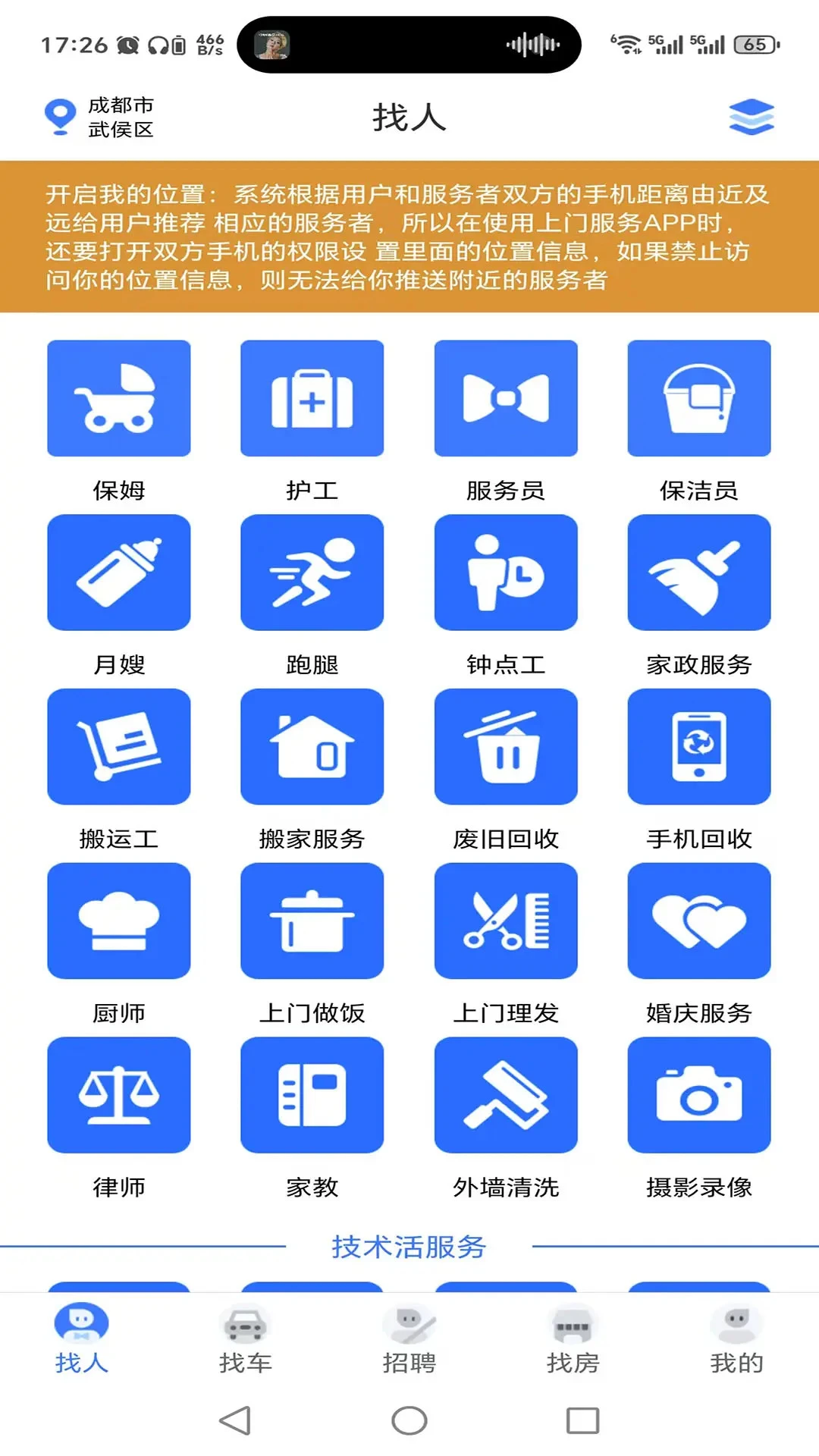Viewport: 819px width, 1456px height.
Task: Select the 月嫂 baby bottle icon
Action: click(118, 572)
